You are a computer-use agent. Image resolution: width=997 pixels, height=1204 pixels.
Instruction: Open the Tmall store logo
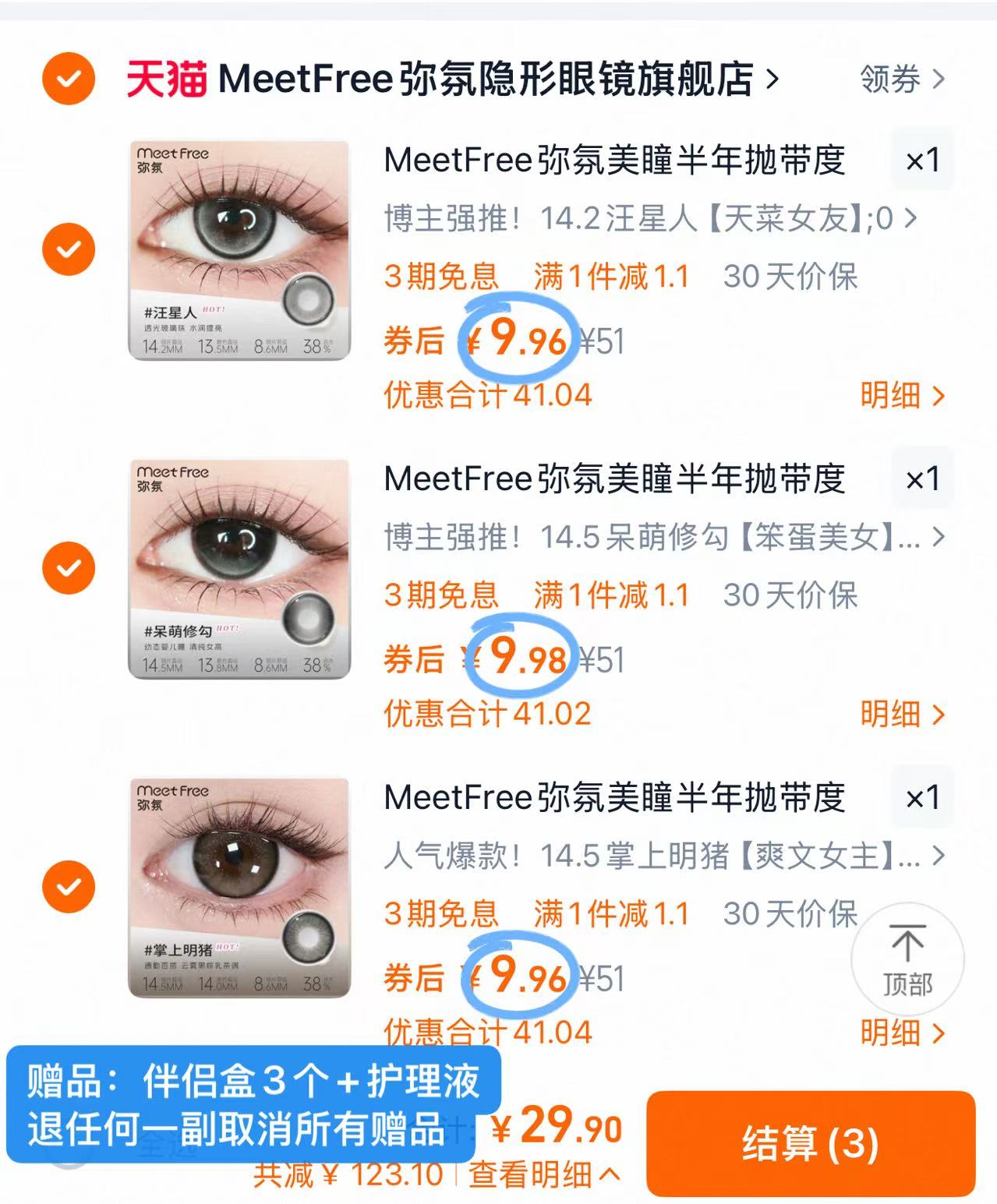[x=164, y=78]
